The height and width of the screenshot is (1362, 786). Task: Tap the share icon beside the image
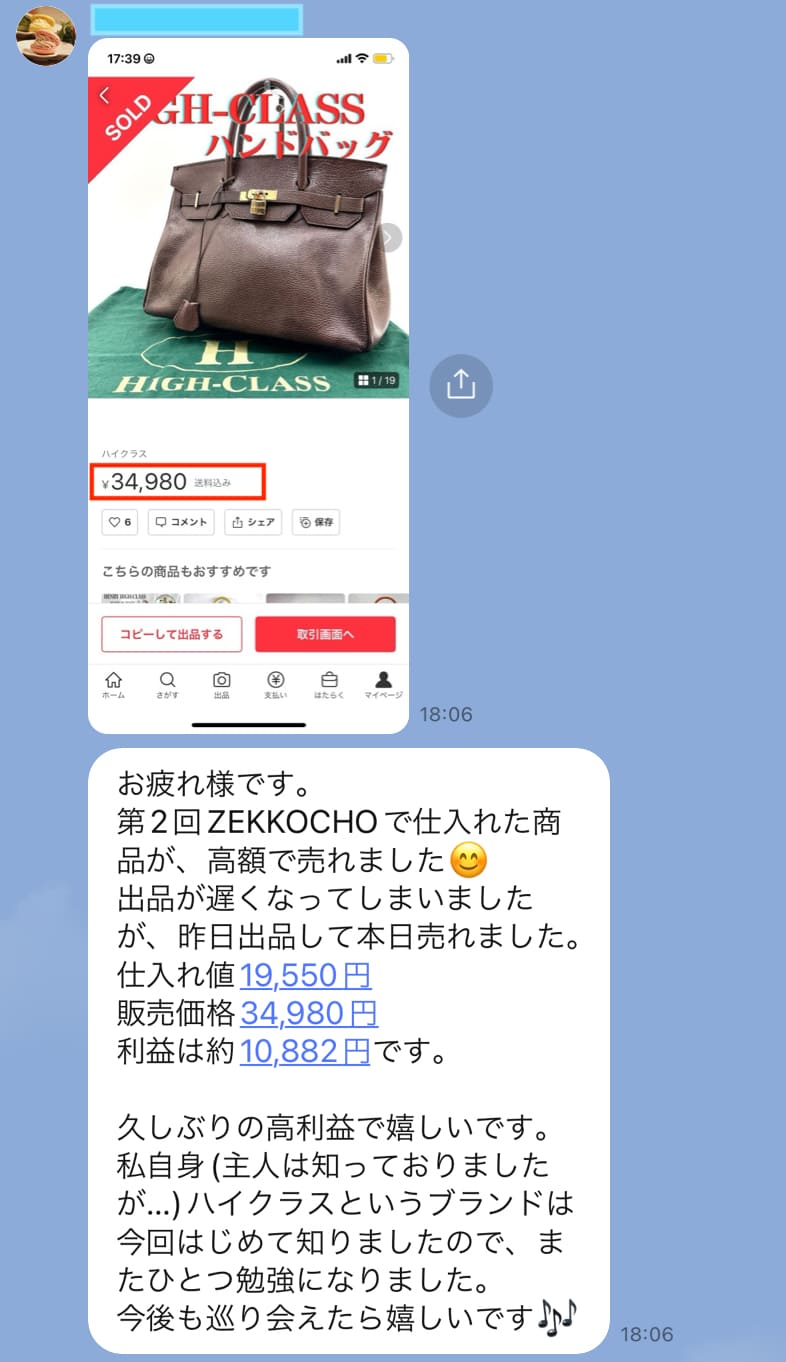tap(461, 385)
